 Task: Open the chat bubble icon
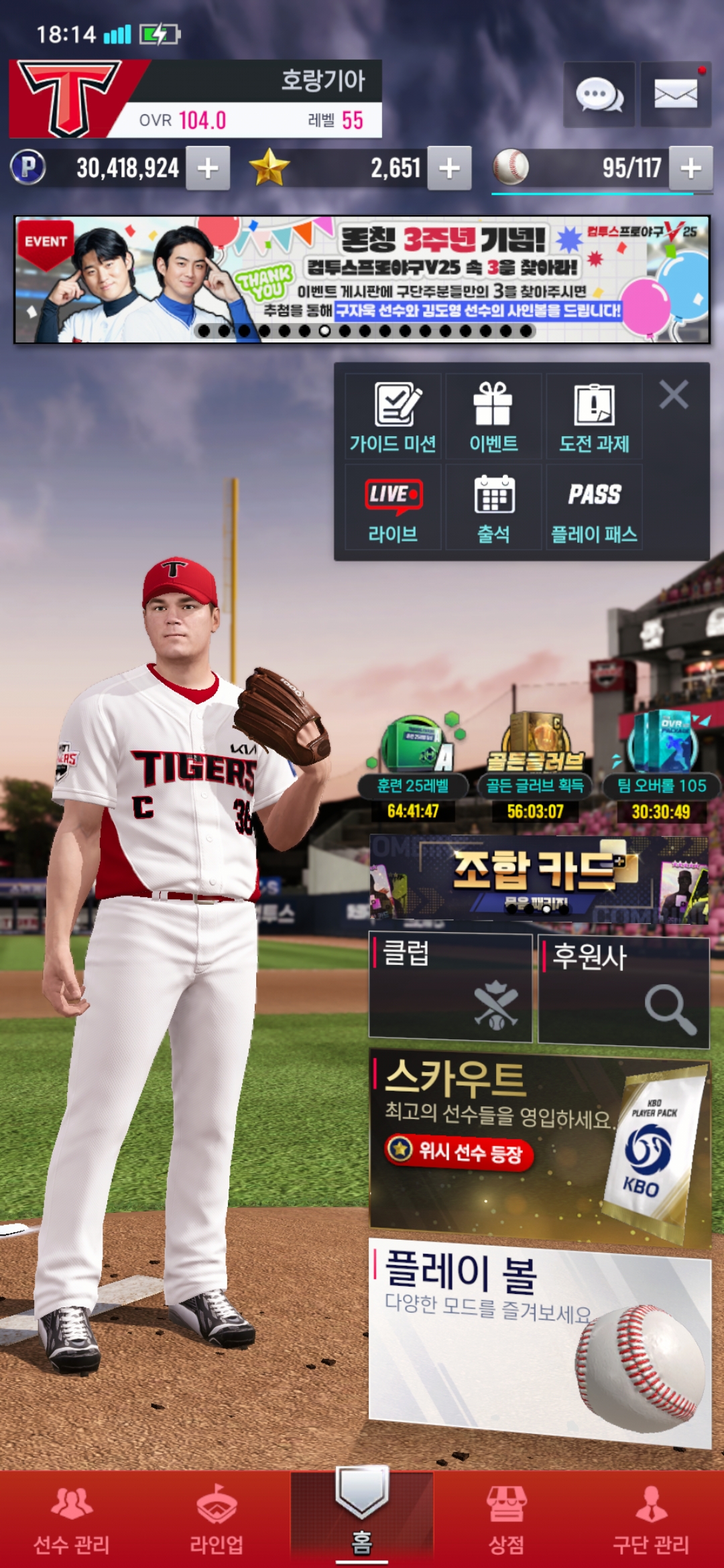599,94
